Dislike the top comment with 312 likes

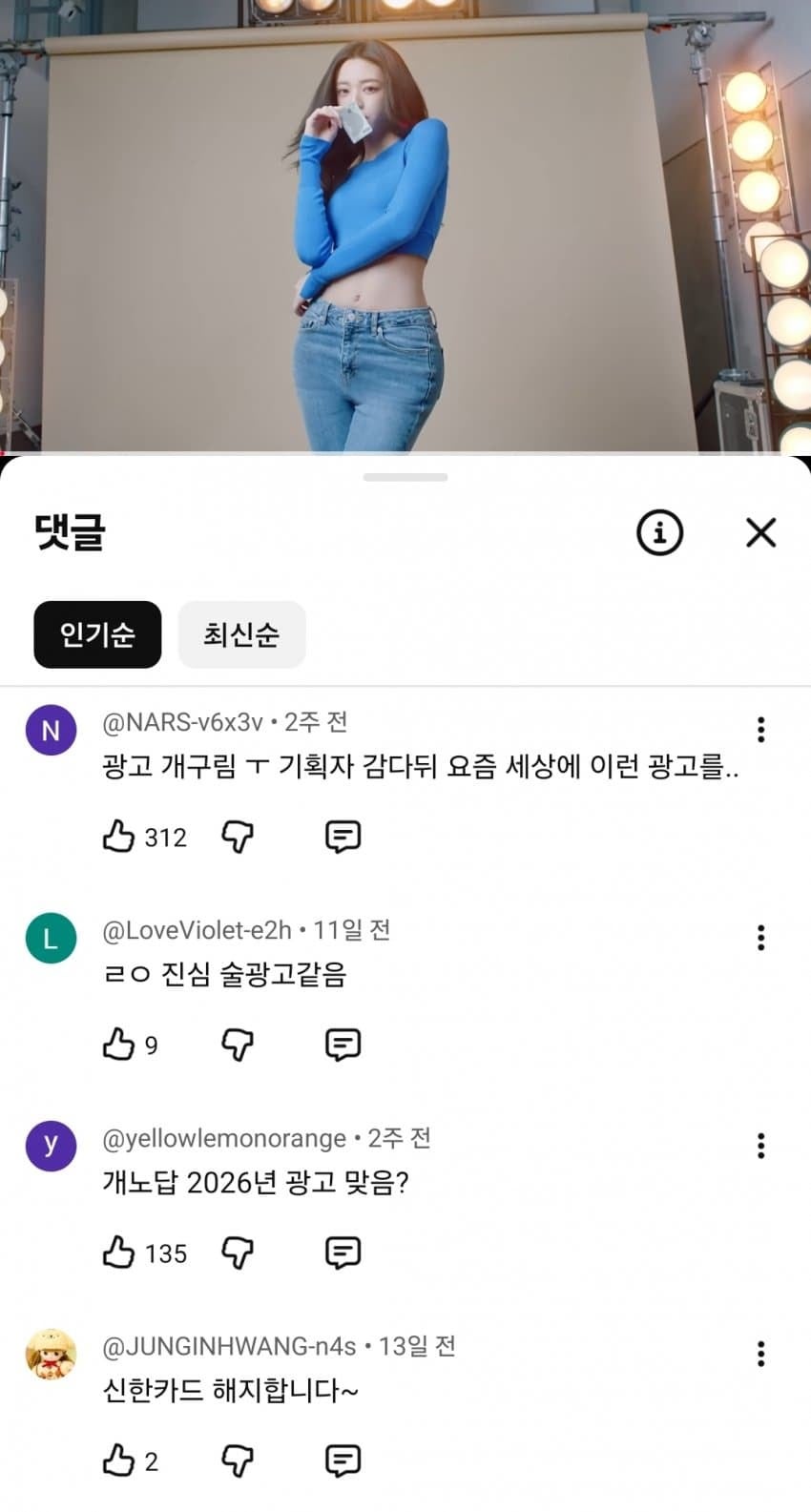click(x=238, y=837)
